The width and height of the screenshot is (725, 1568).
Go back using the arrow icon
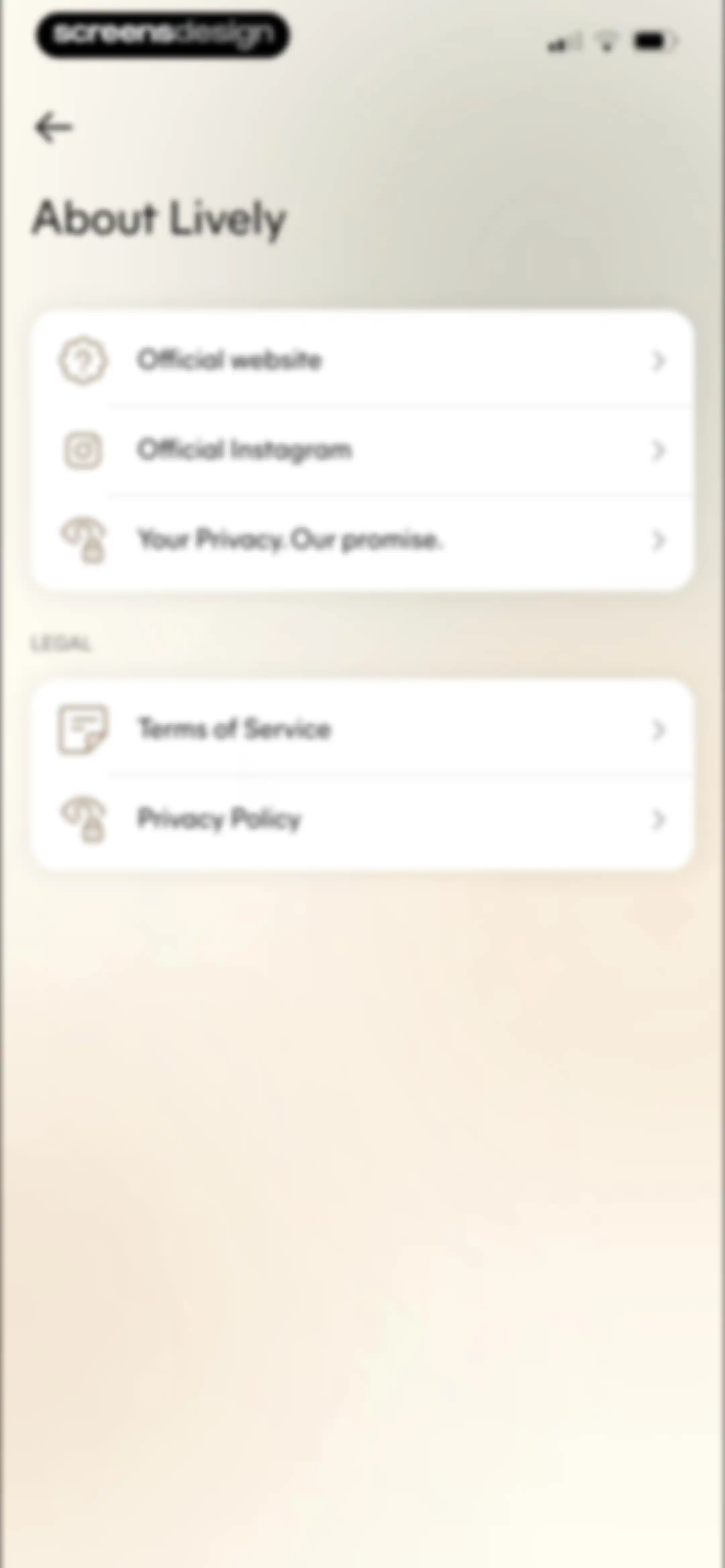tap(54, 128)
